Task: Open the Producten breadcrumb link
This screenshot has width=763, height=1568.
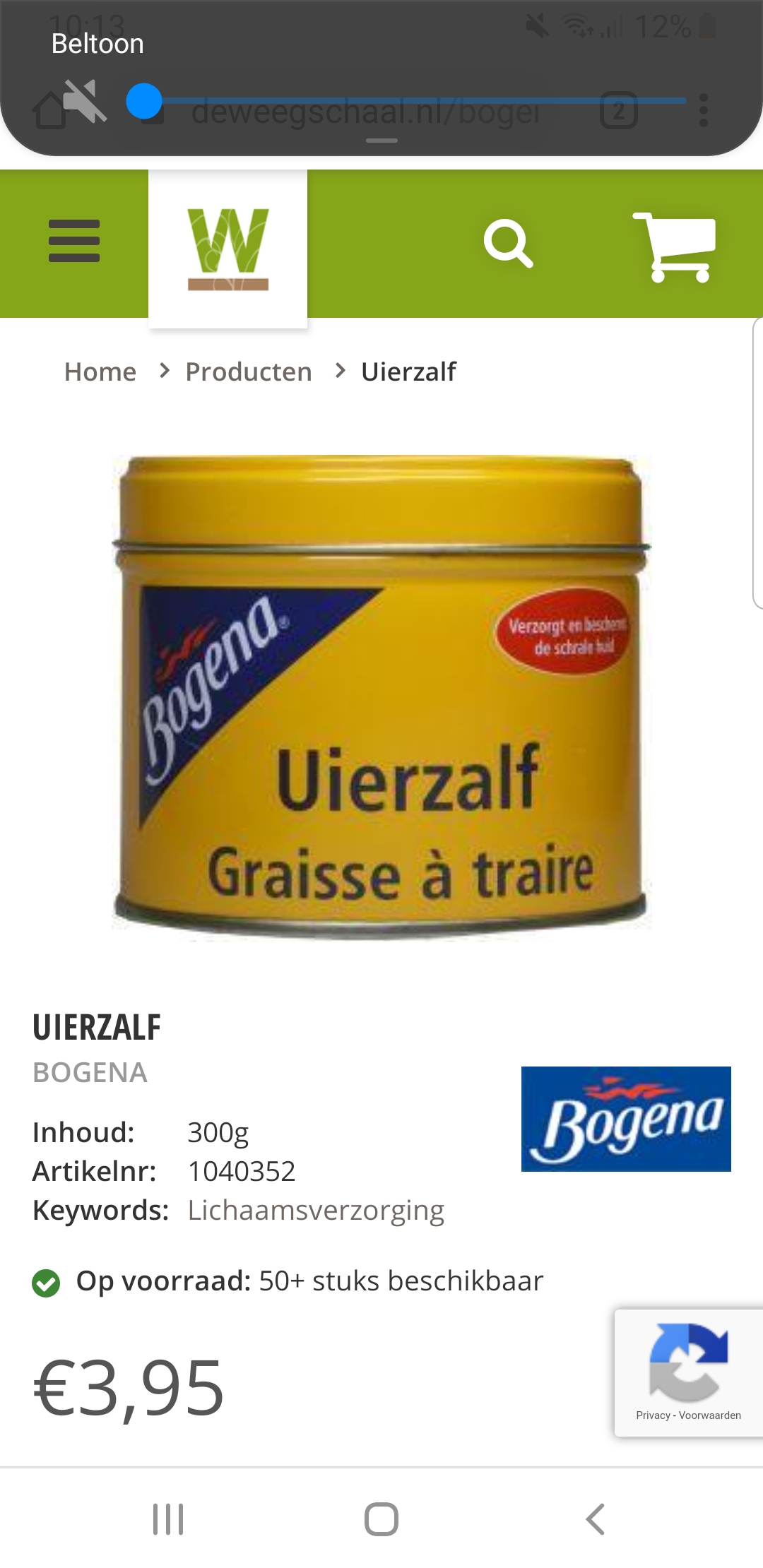Action: (249, 372)
